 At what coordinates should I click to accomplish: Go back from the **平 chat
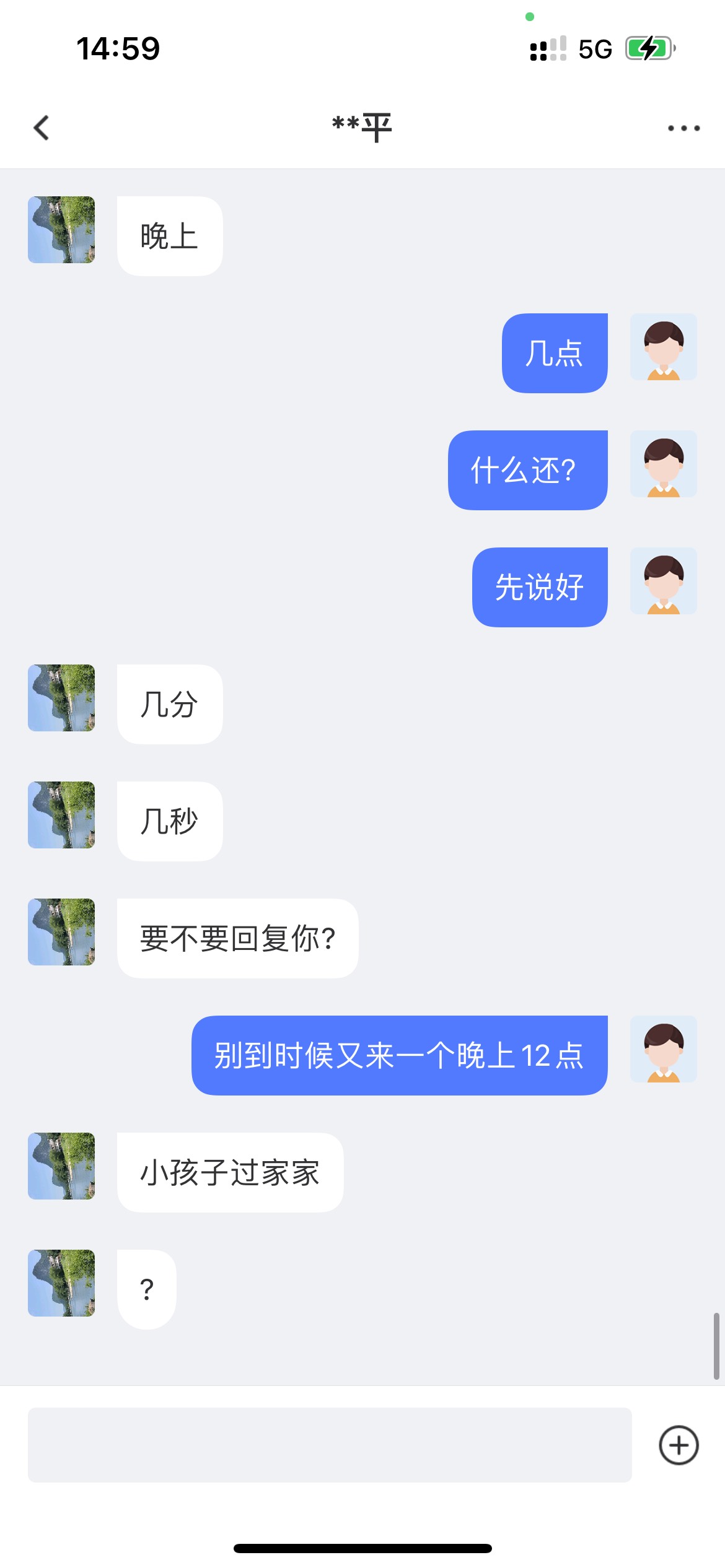coord(42,128)
